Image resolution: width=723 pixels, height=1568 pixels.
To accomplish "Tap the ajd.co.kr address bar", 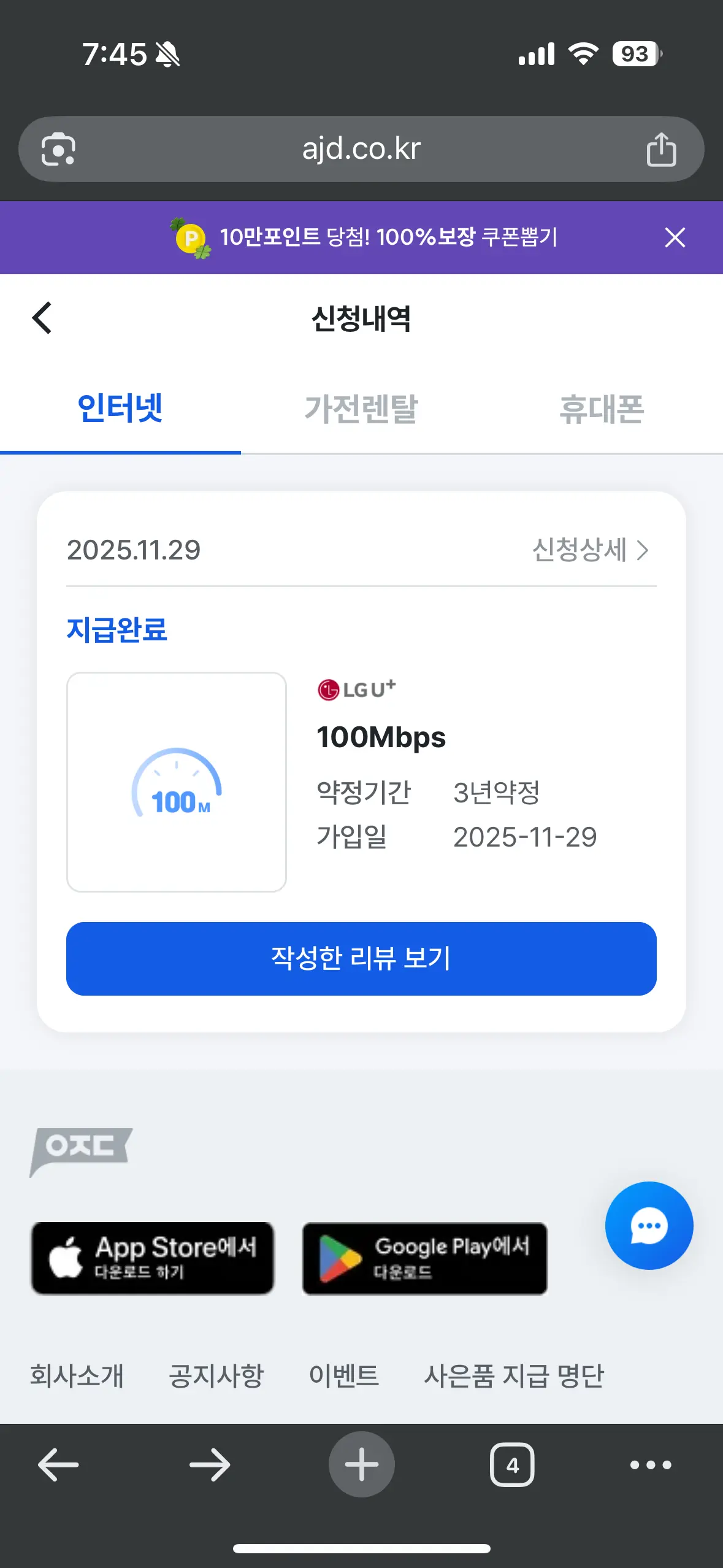I will click(x=361, y=149).
